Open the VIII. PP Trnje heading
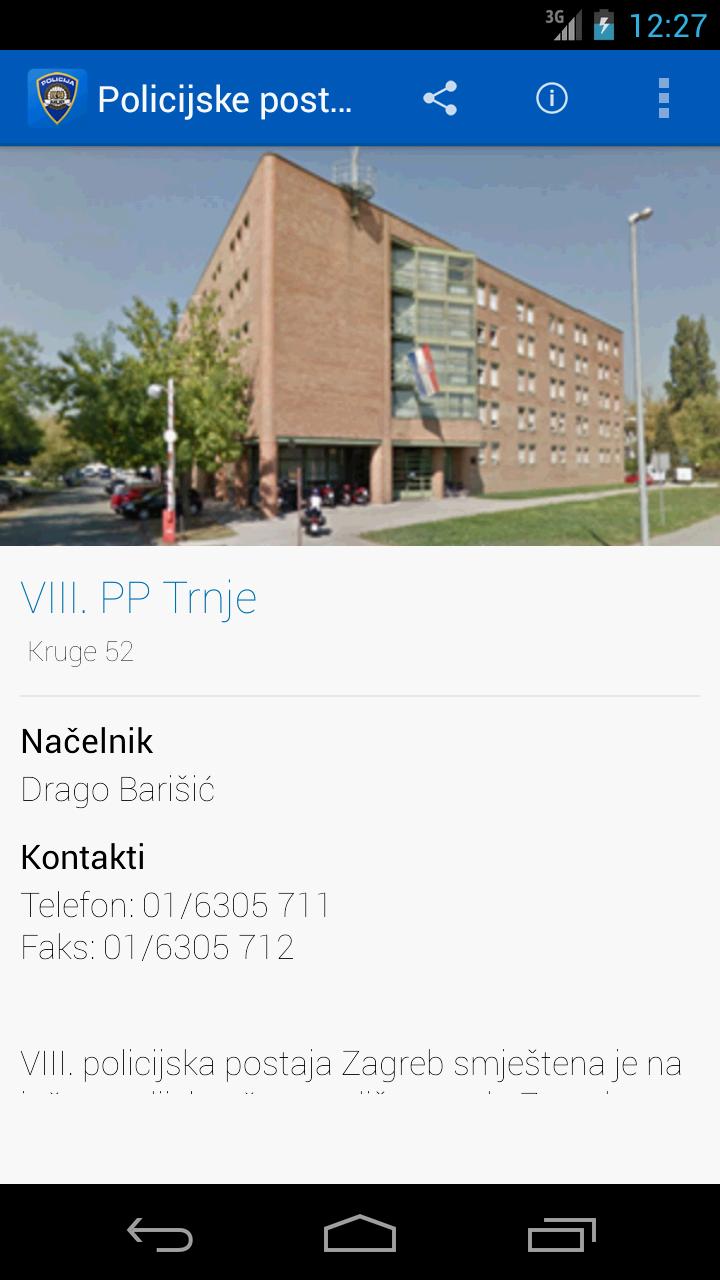This screenshot has height=1280, width=720. point(138,596)
